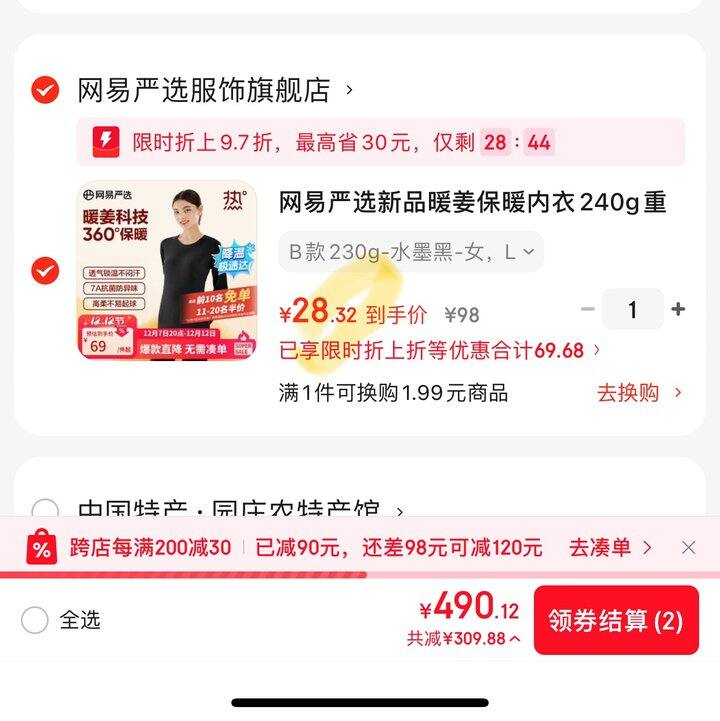Dismiss the 跨店每满200减30 promo banner
This screenshot has height=721, width=720.
(688, 547)
